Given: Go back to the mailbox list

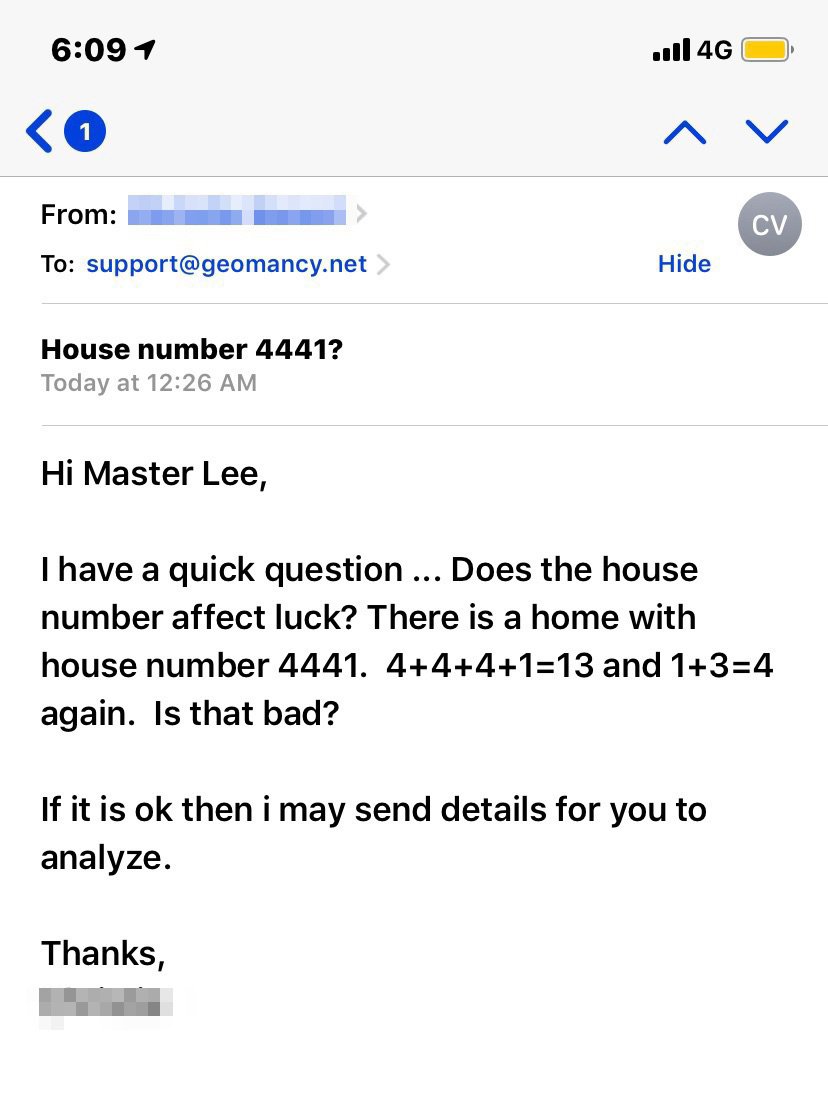Looking at the screenshot, I should 42,131.
